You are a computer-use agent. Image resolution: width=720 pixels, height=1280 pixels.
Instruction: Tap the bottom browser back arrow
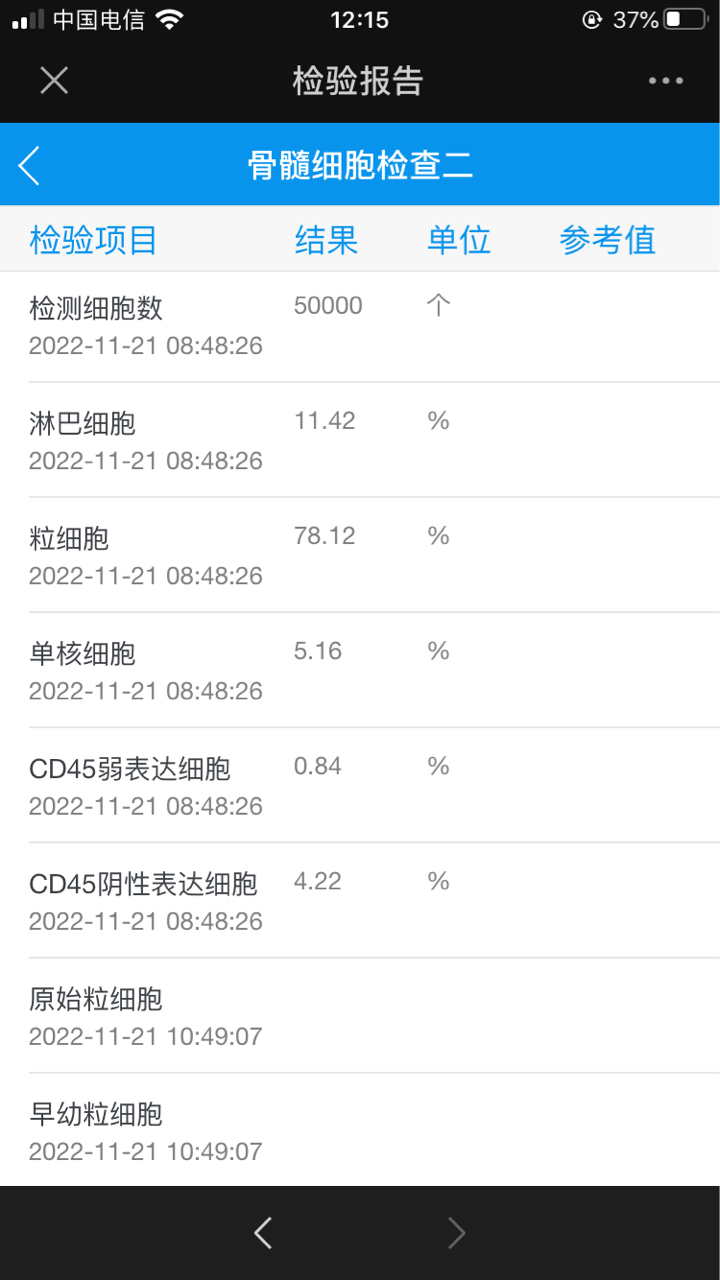[263, 1233]
